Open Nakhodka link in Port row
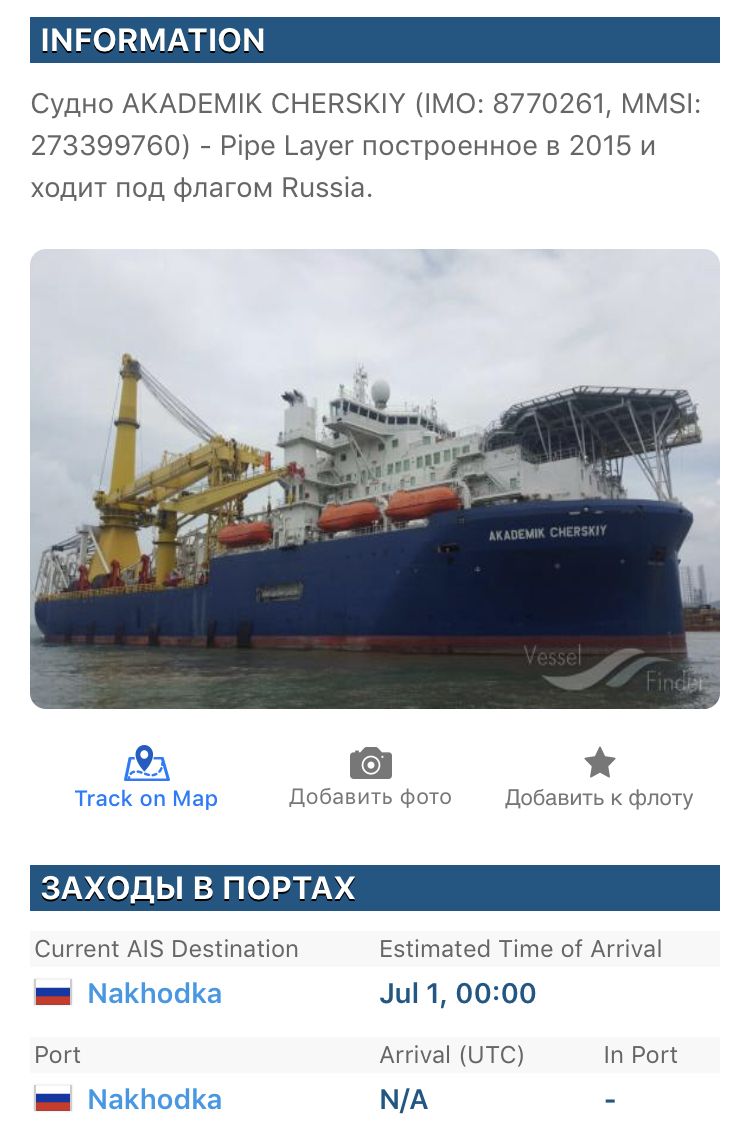750x1131 pixels. [x=155, y=1099]
